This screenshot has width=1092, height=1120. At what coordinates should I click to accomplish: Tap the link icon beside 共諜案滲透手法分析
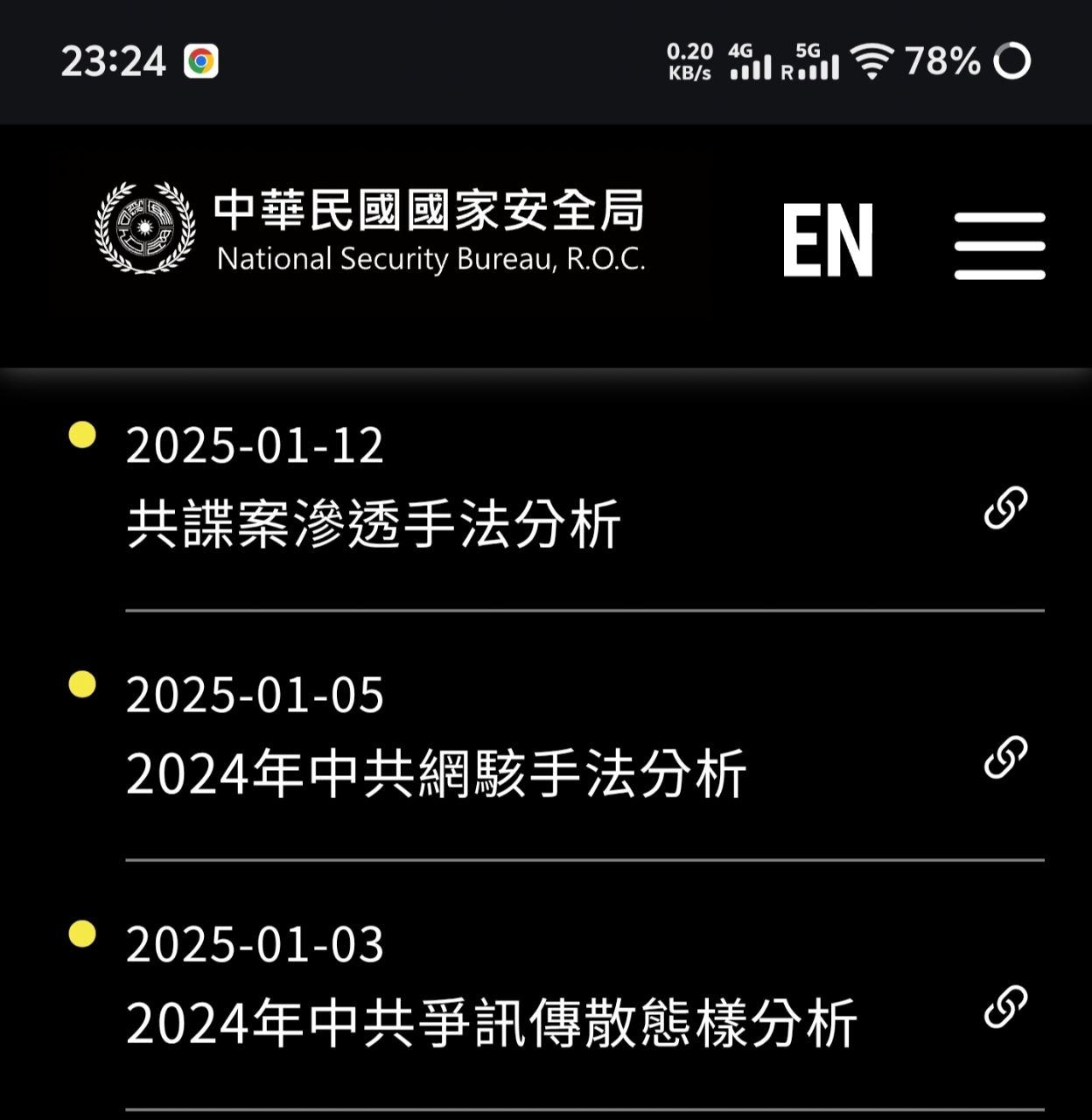click(1005, 508)
